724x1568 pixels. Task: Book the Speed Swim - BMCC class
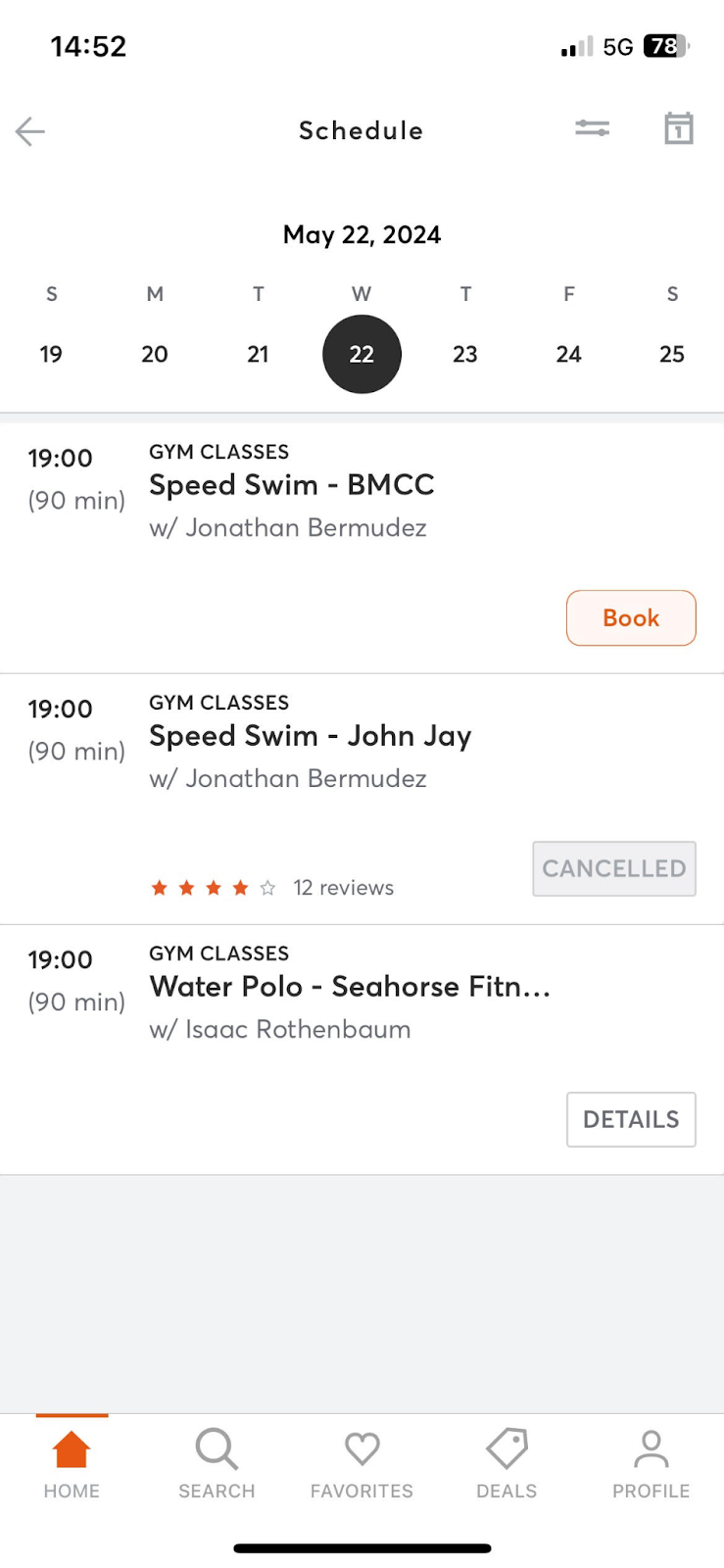point(631,618)
